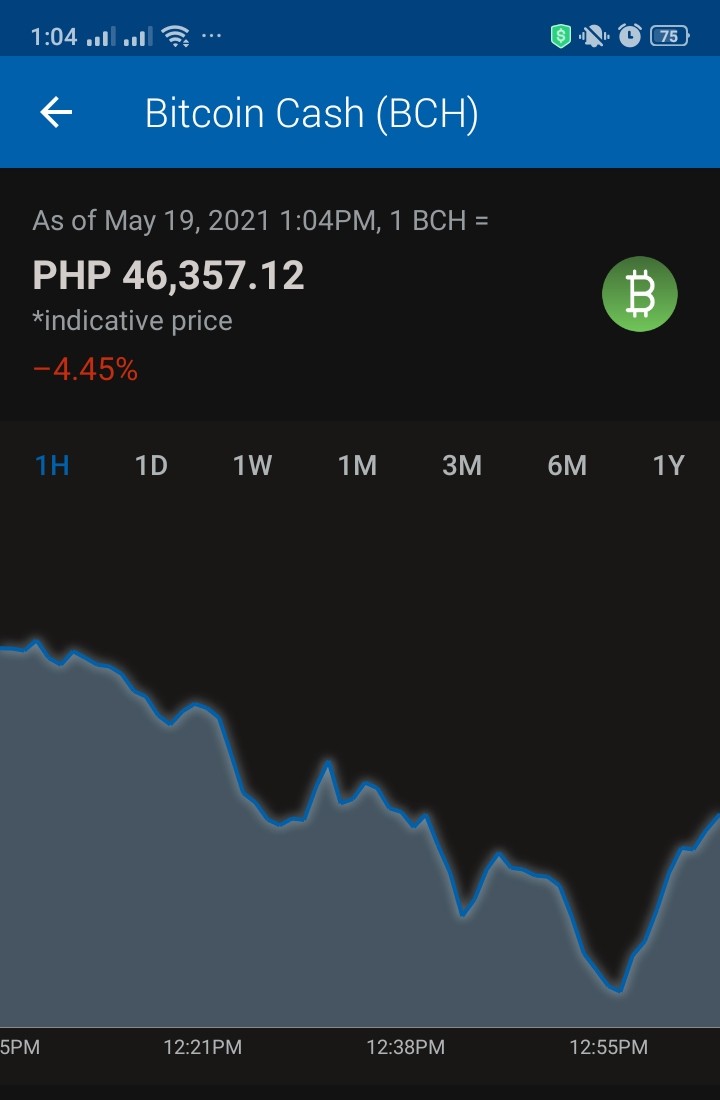Show the 1M price chart
The image size is (720, 1100).
357,466
